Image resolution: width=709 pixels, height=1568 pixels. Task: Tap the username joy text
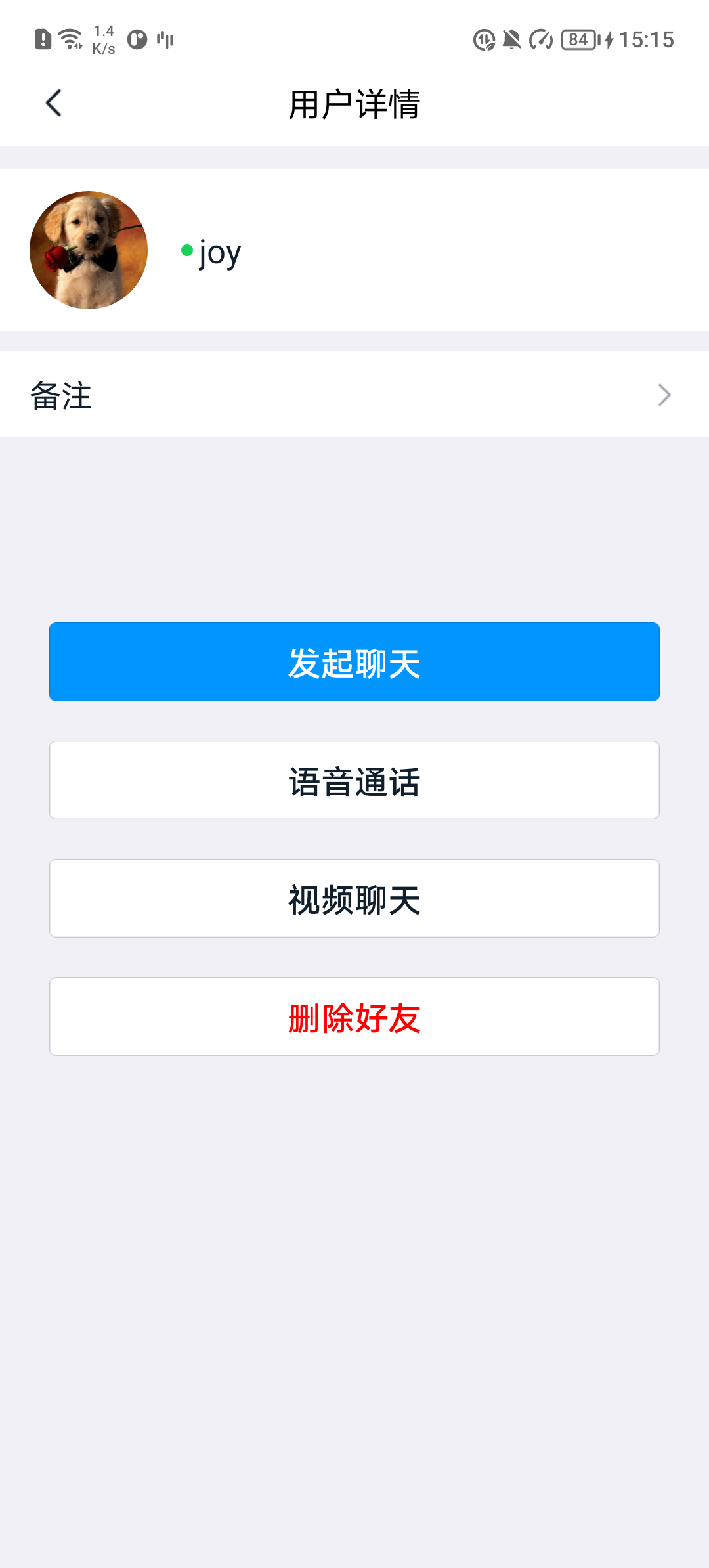(220, 250)
